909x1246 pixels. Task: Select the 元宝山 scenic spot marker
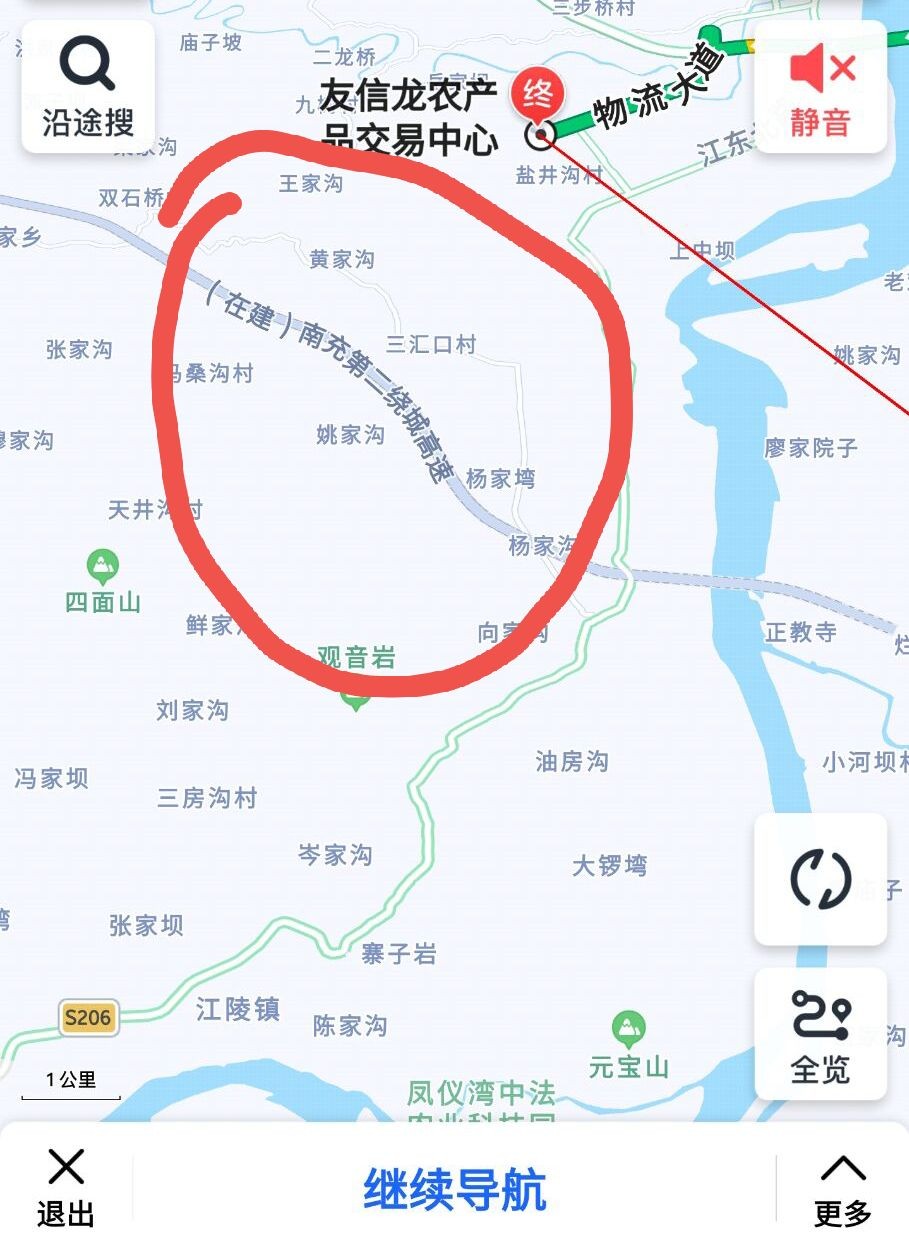tap(628, 1029)
